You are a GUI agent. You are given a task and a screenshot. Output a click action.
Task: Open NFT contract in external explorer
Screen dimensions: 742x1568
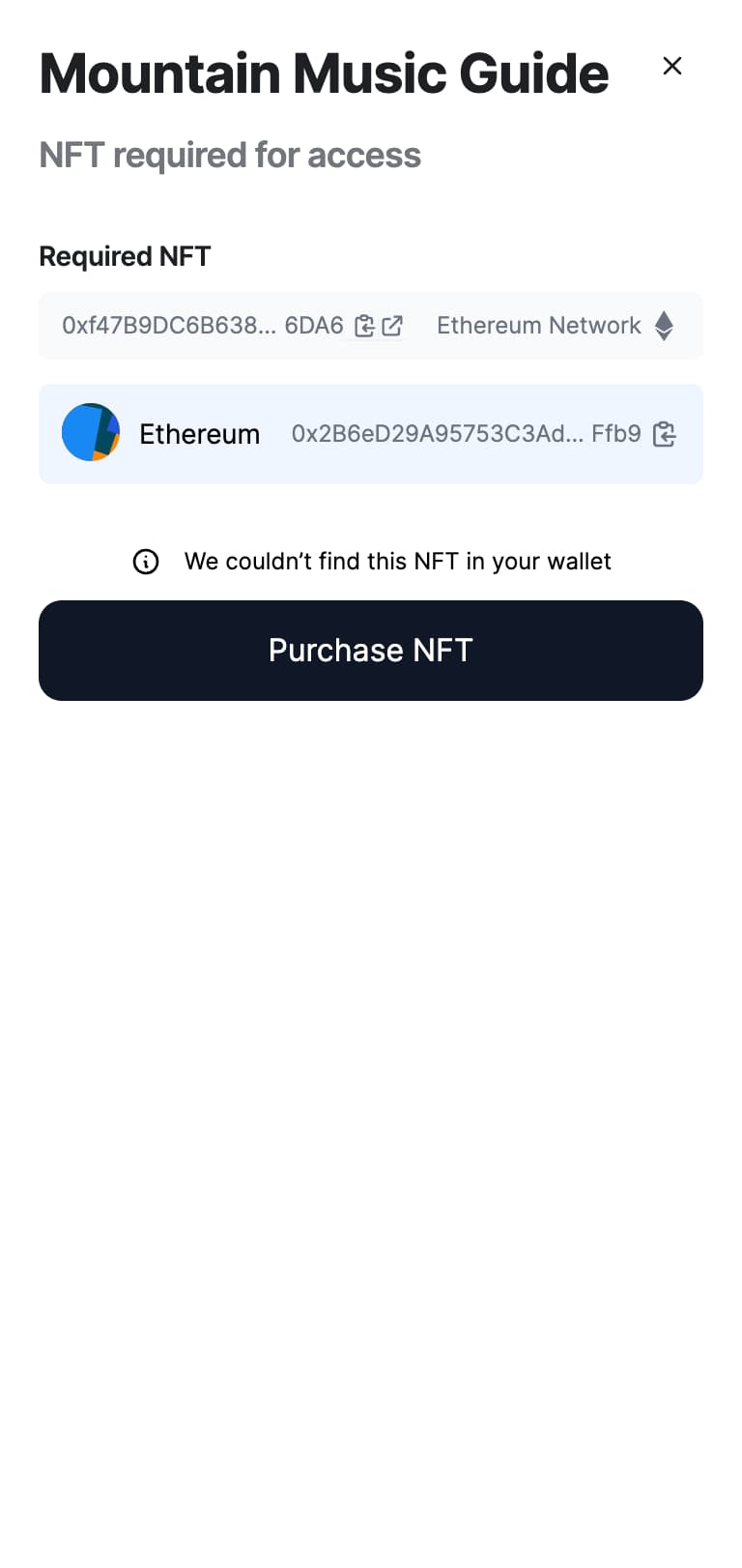tap(392, 326)
